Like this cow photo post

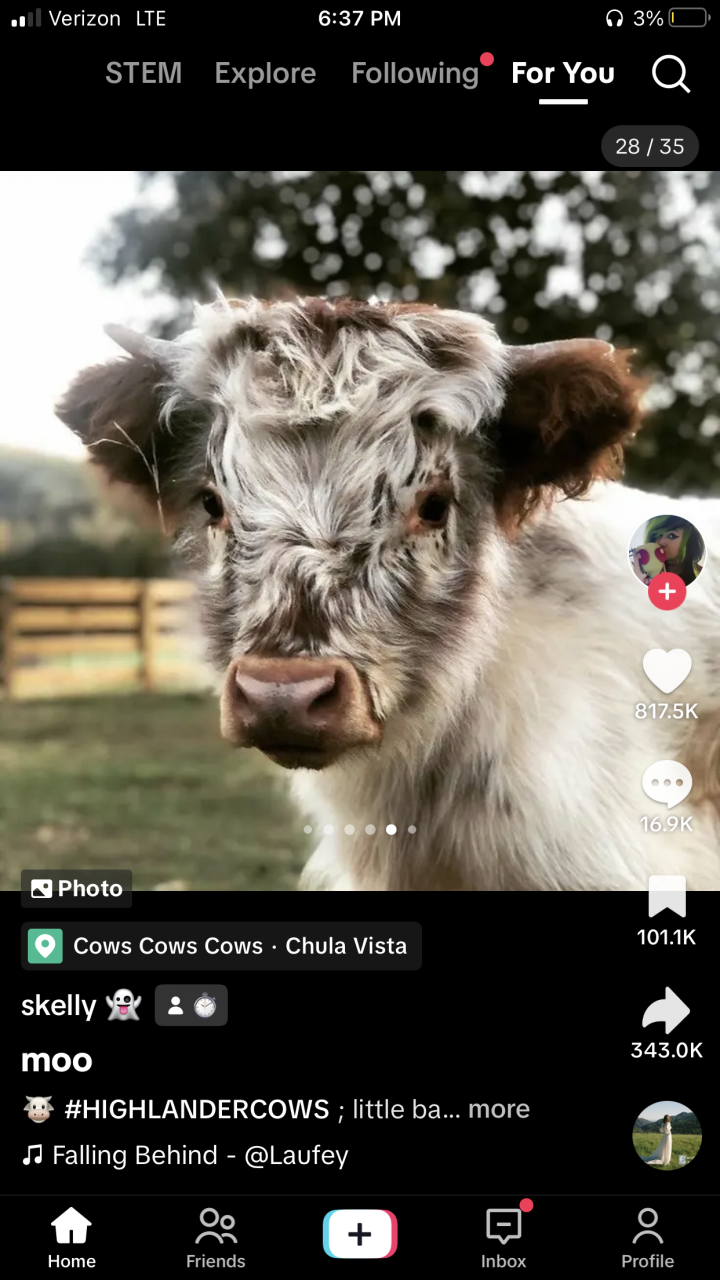click(x=667, y=672)
